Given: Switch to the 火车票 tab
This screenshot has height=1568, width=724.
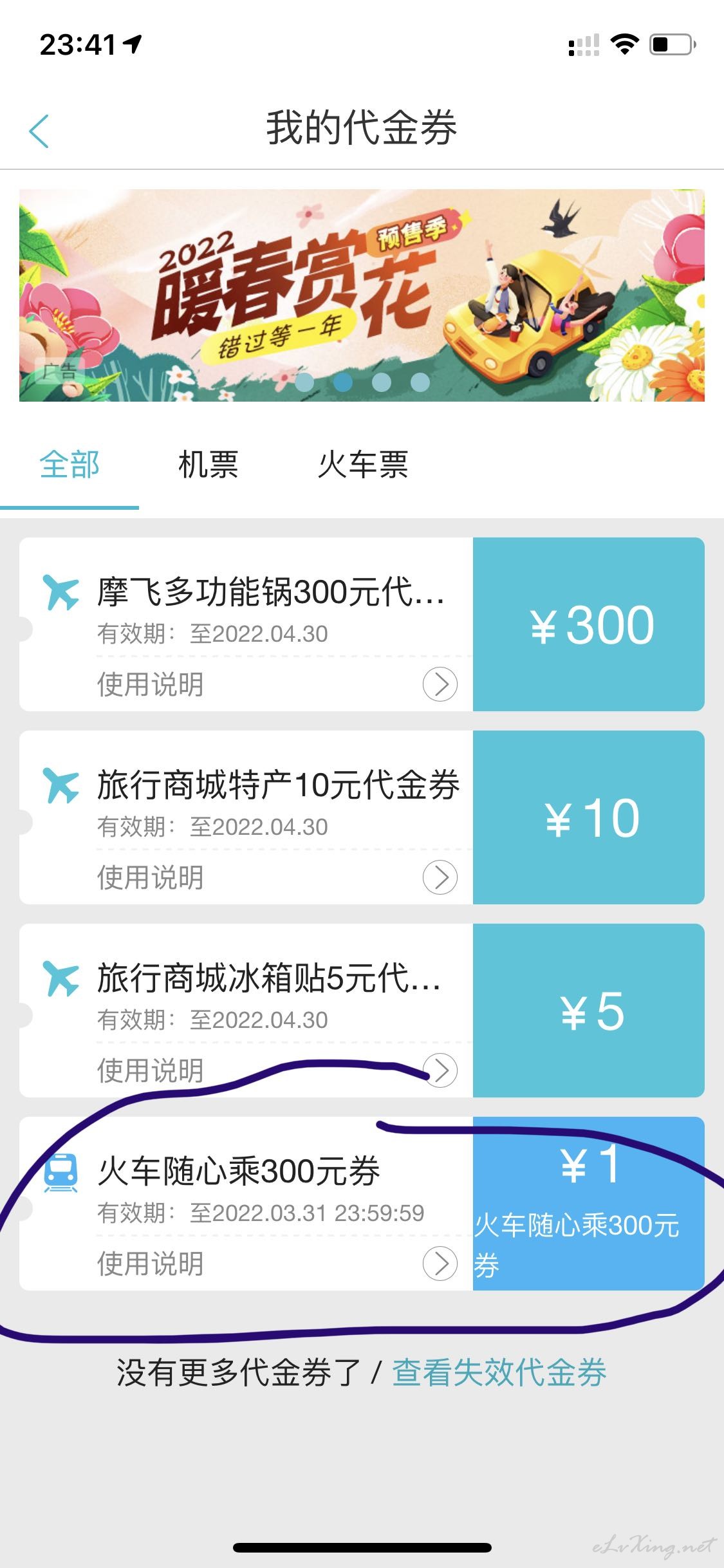Looking at the screenshot, I should click(363, 464).
